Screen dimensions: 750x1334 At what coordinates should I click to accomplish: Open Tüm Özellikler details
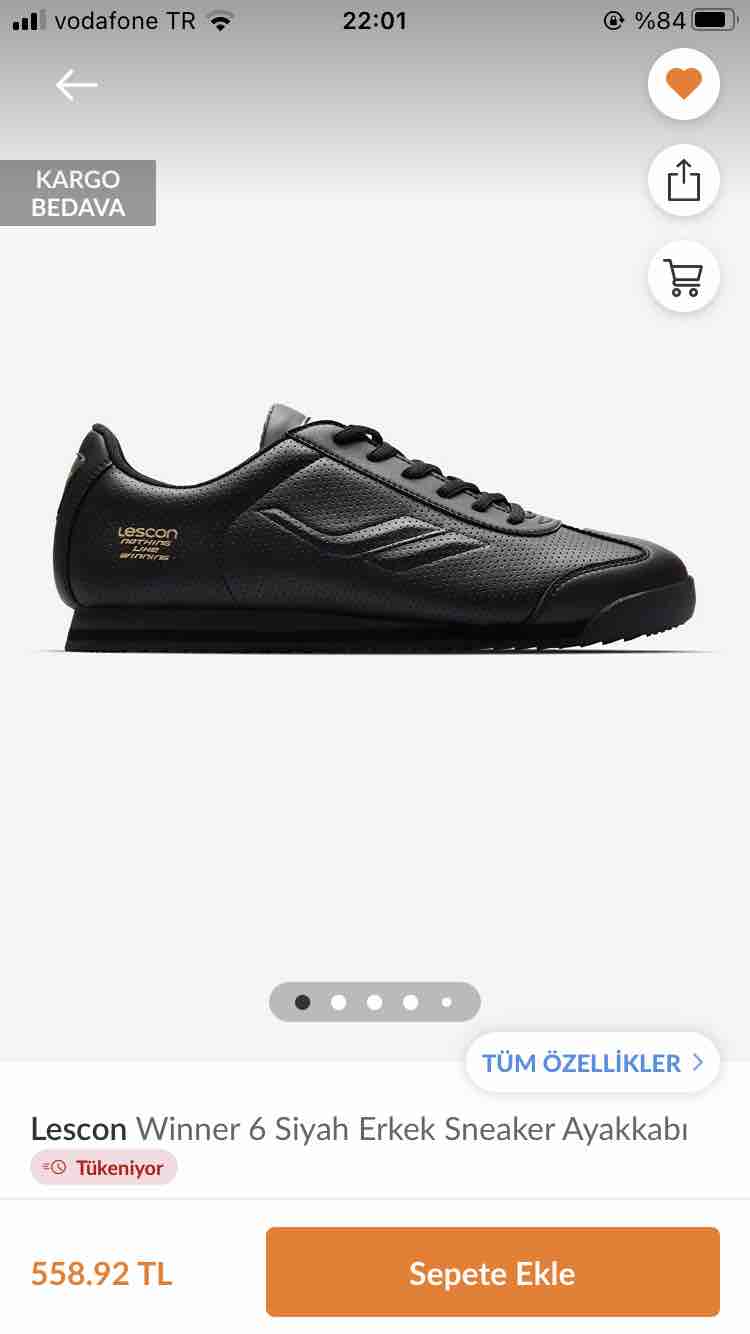593,1062
